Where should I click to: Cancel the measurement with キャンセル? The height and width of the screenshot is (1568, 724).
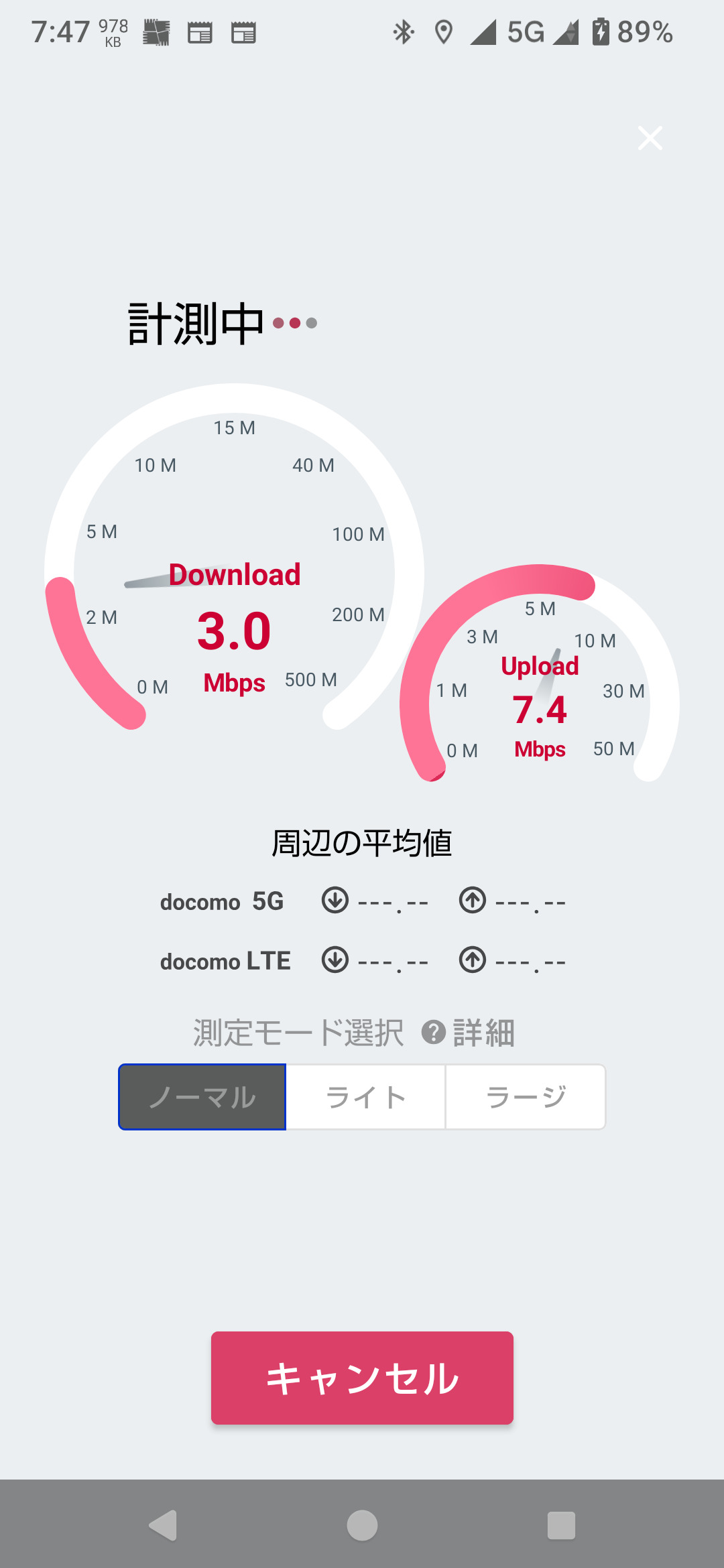coord(362,1378)
